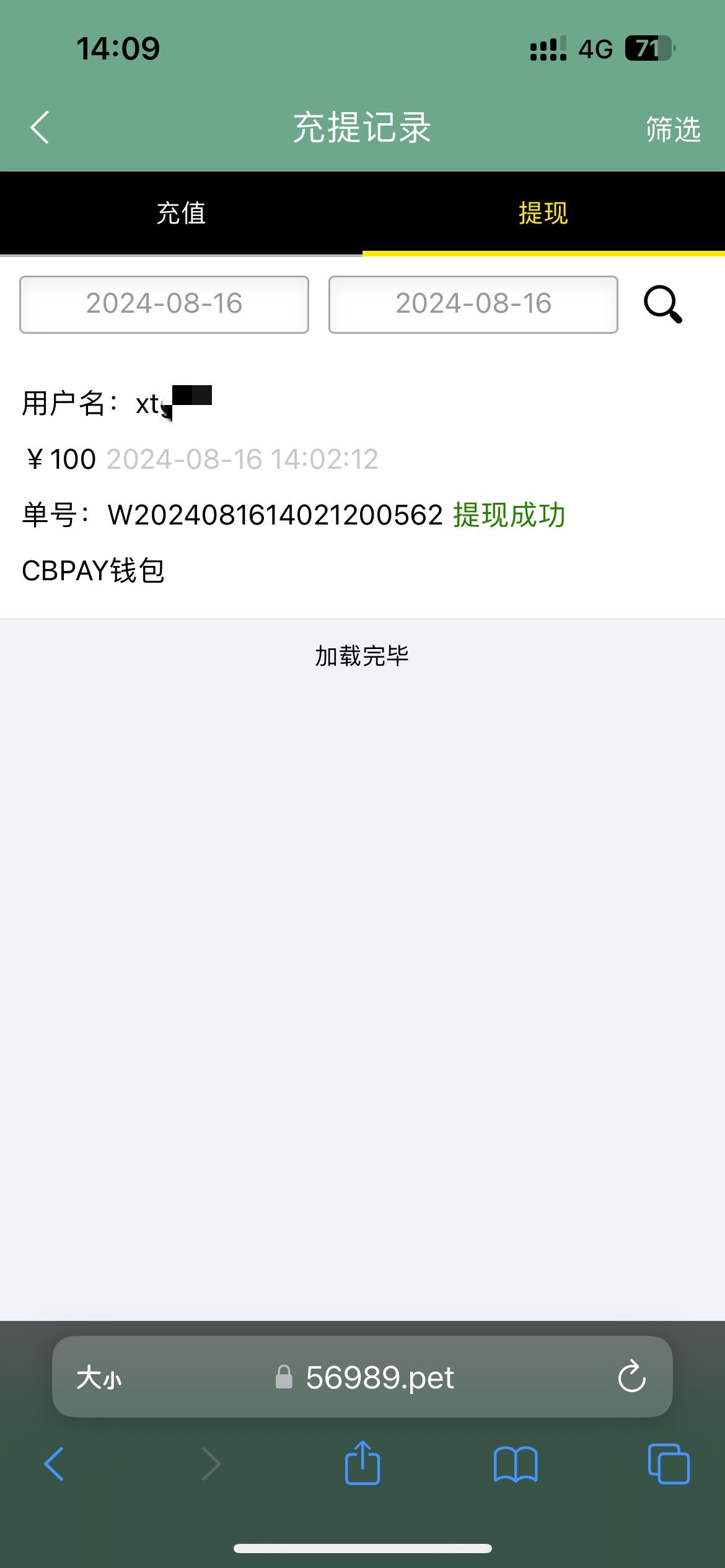Share this page from Safari toolbar

362,1463
